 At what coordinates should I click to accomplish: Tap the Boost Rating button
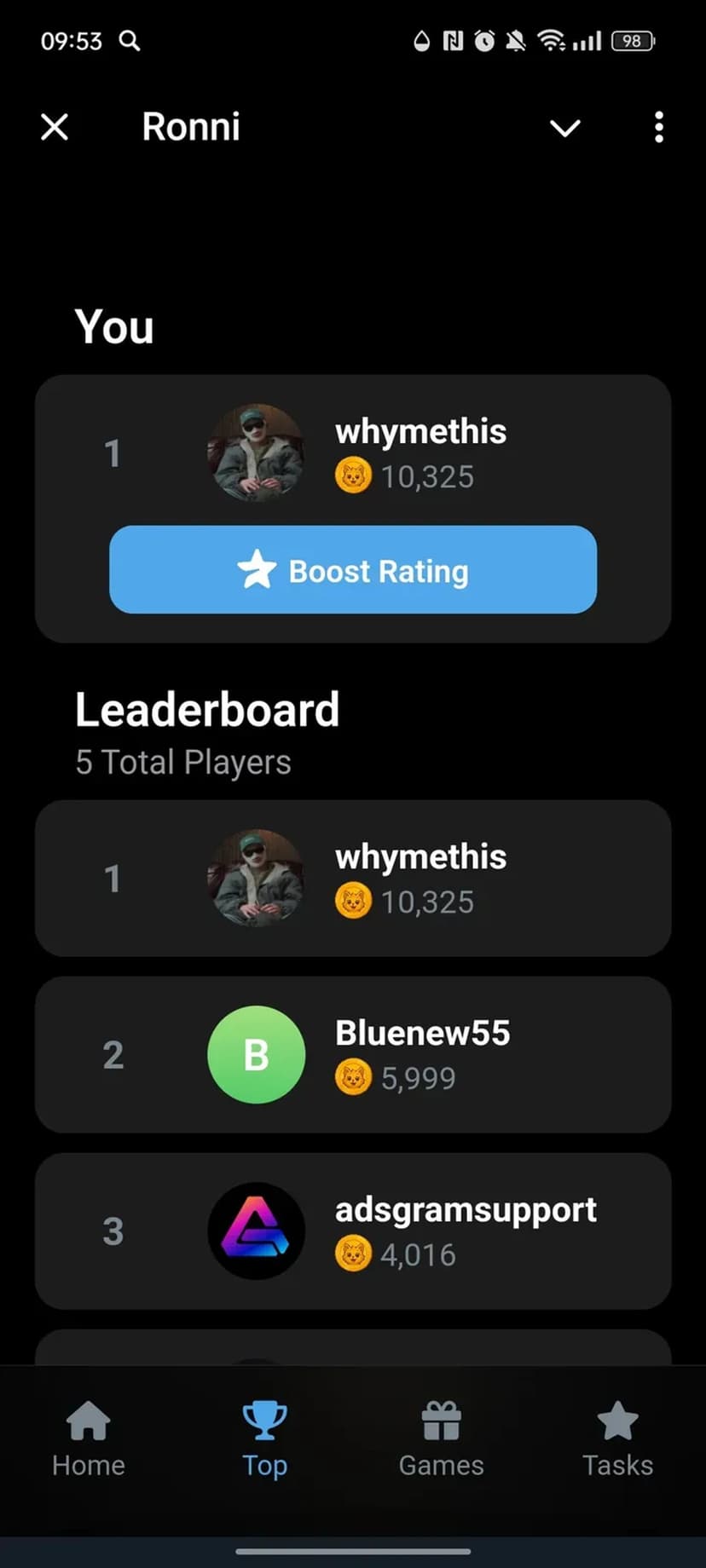(353, 570)
